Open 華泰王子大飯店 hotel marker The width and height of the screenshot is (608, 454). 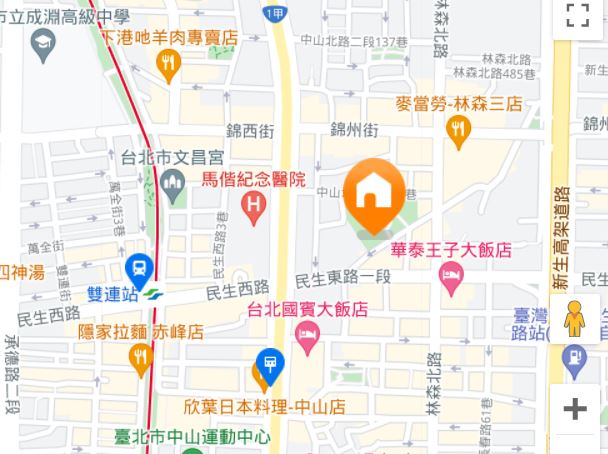click(451, 277)
